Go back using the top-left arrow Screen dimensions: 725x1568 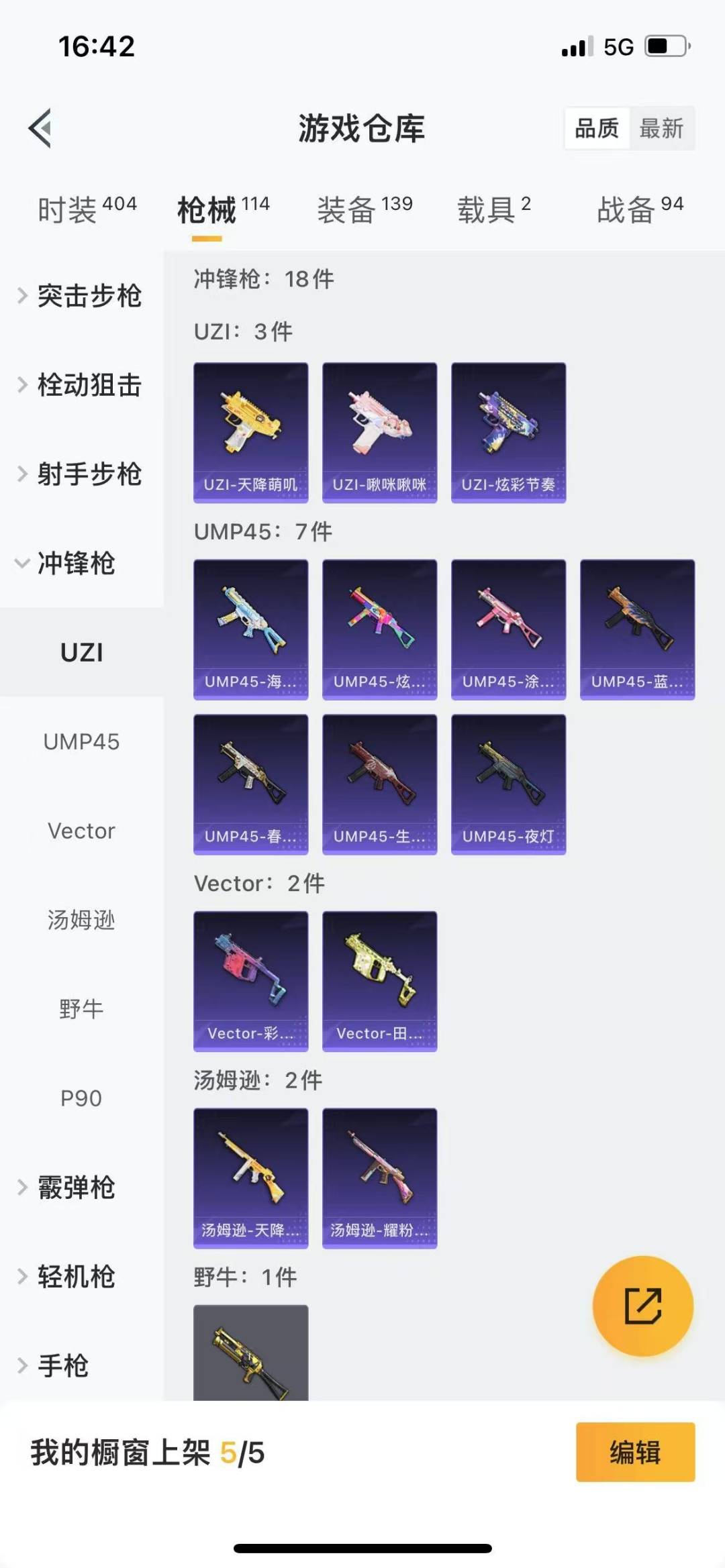point(40,127)
